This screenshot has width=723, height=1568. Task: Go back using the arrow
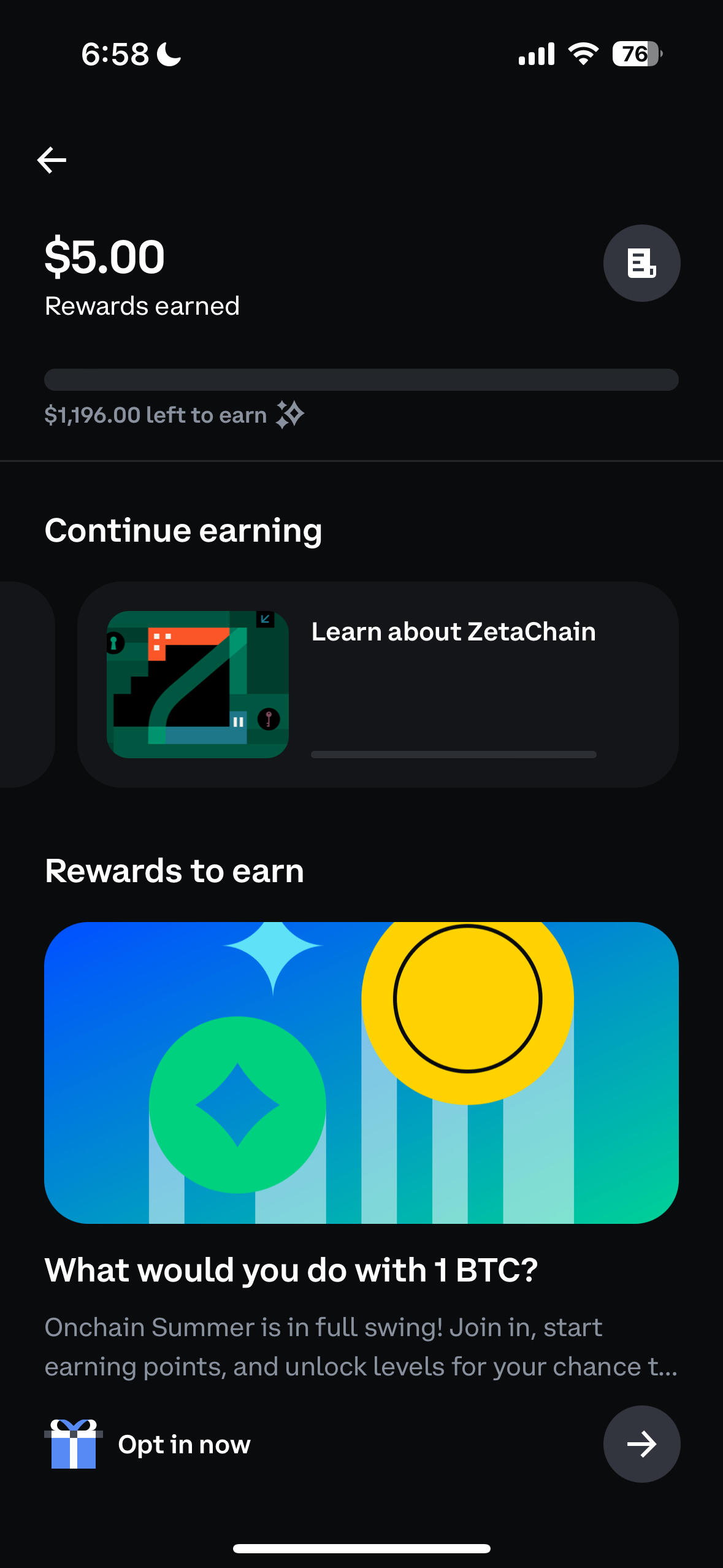(52, 160)
